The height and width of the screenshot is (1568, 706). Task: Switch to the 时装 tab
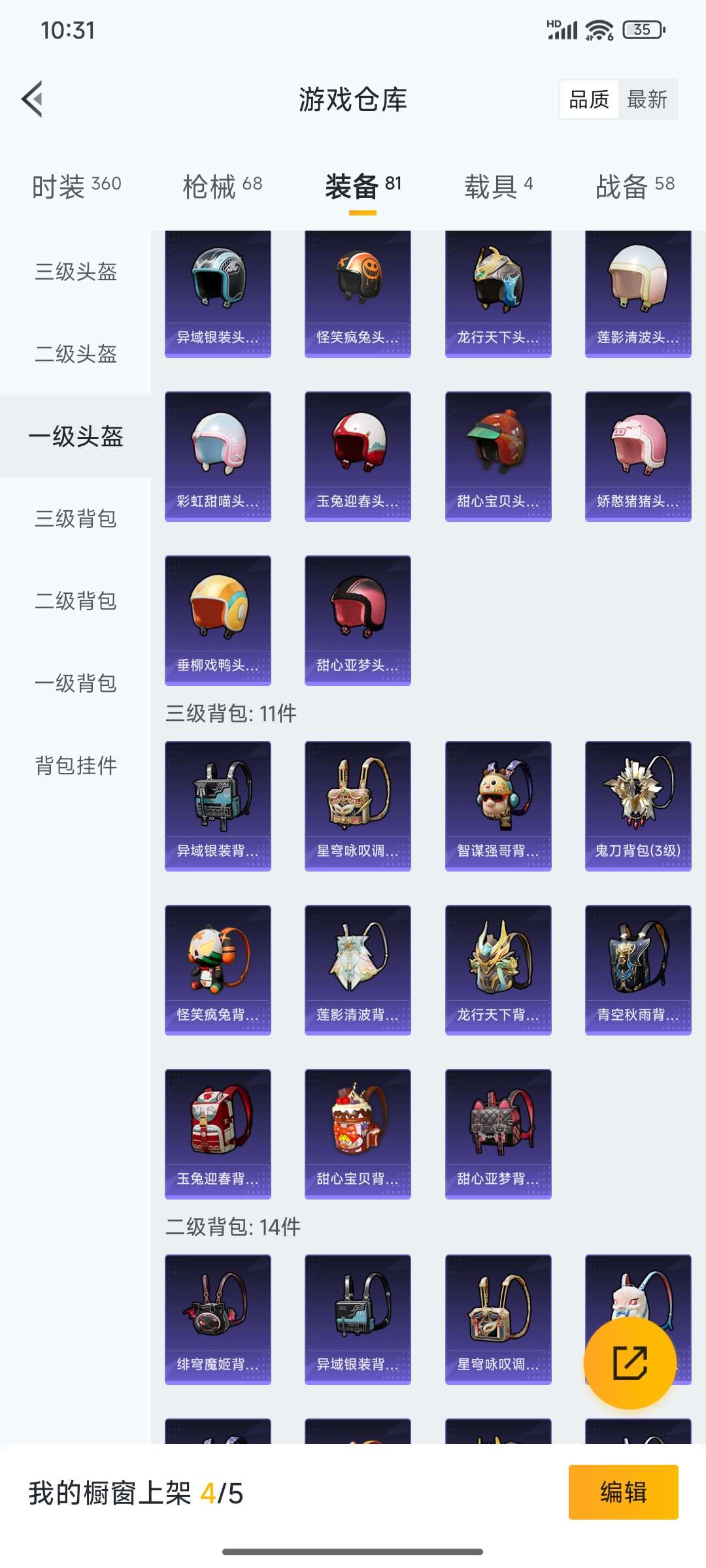(76, 187)
